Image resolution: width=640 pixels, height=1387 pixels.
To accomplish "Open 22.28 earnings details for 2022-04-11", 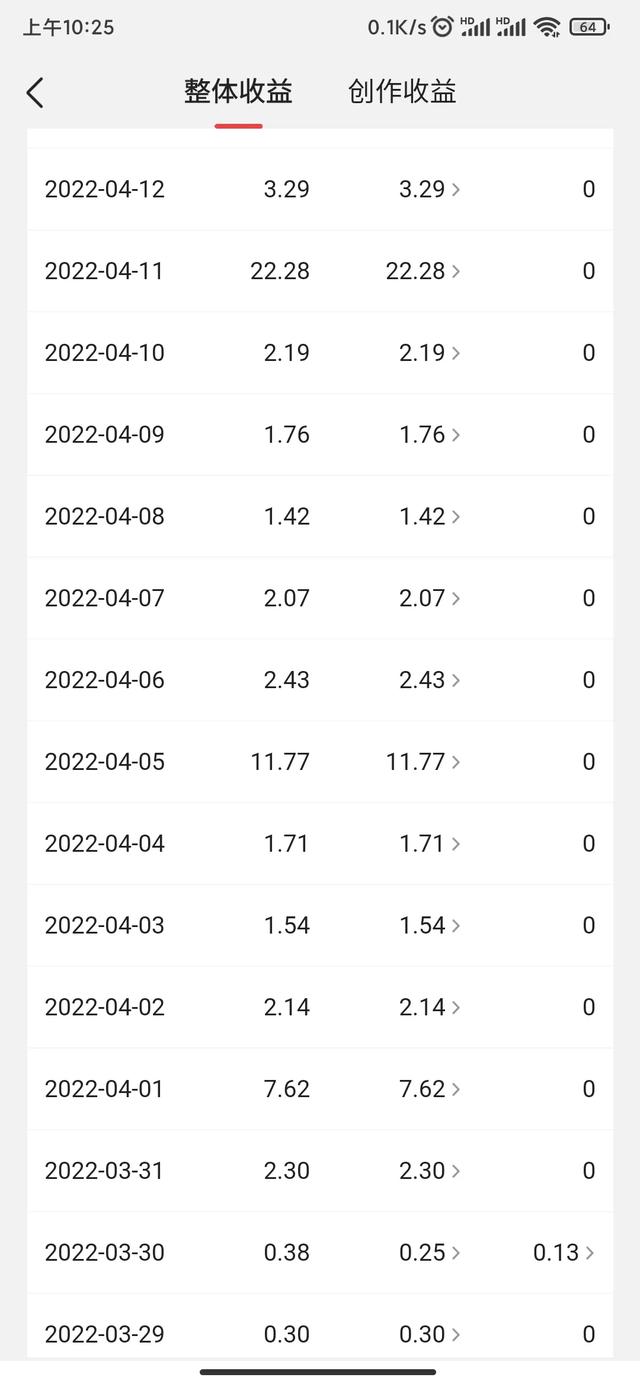I will point(423,271).
